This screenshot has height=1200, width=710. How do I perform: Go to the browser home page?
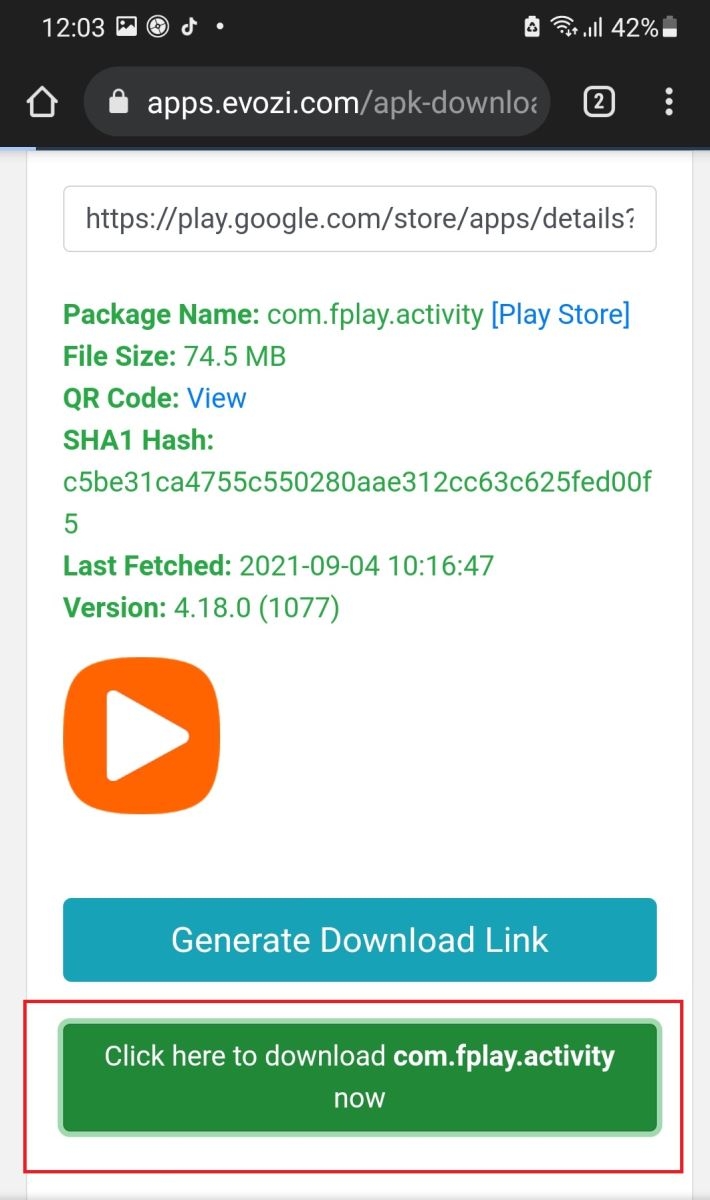(42, 102)
